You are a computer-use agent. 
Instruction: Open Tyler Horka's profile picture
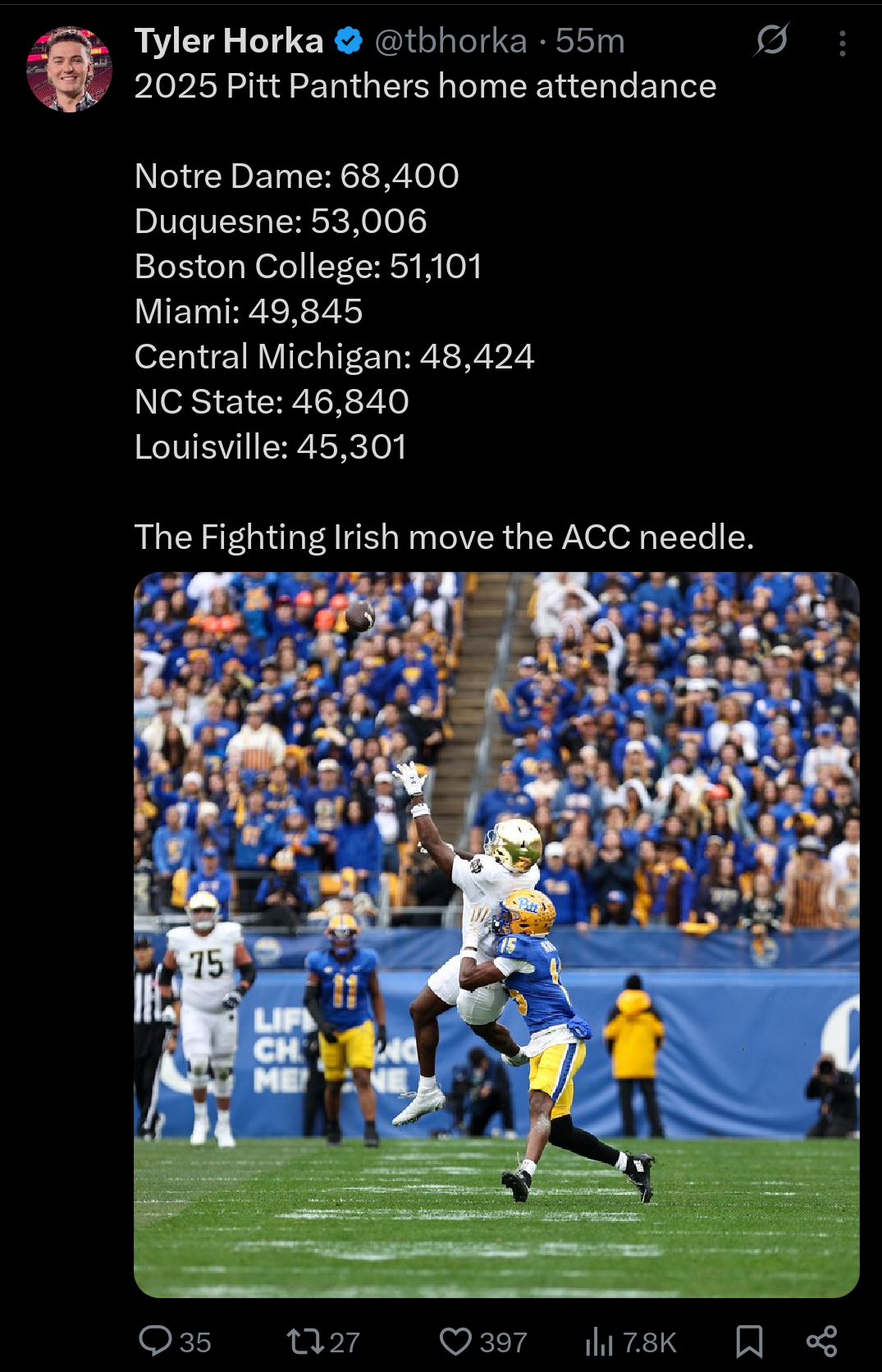coord(69,70)
